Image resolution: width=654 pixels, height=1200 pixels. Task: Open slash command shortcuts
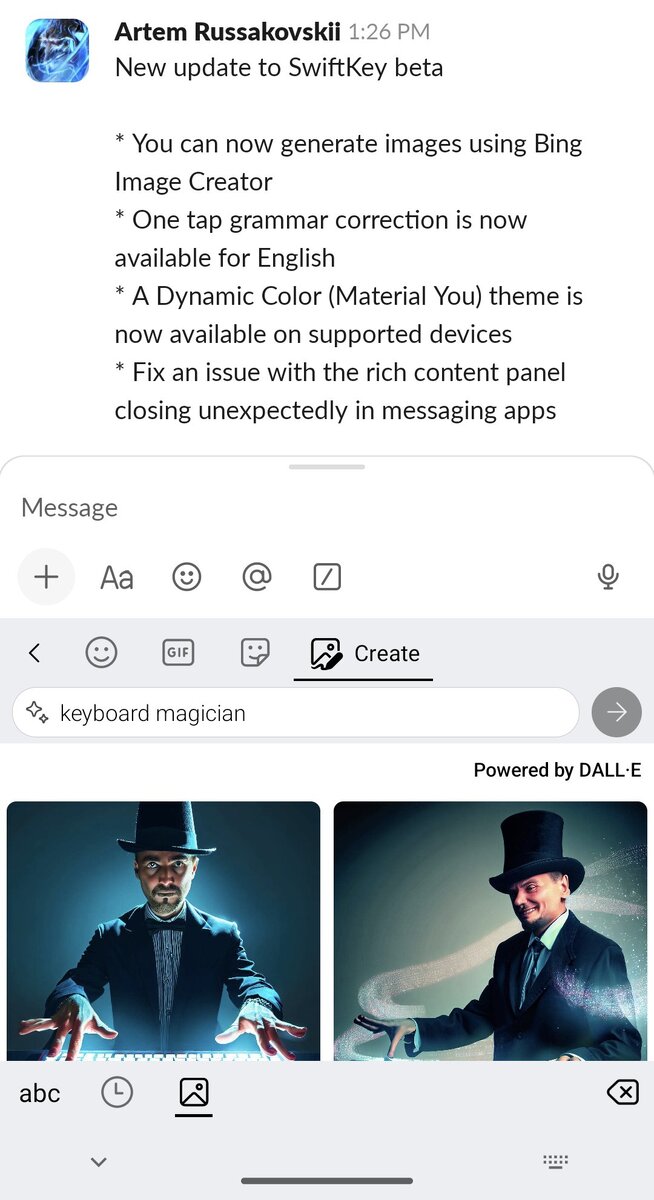coord(327,577)
